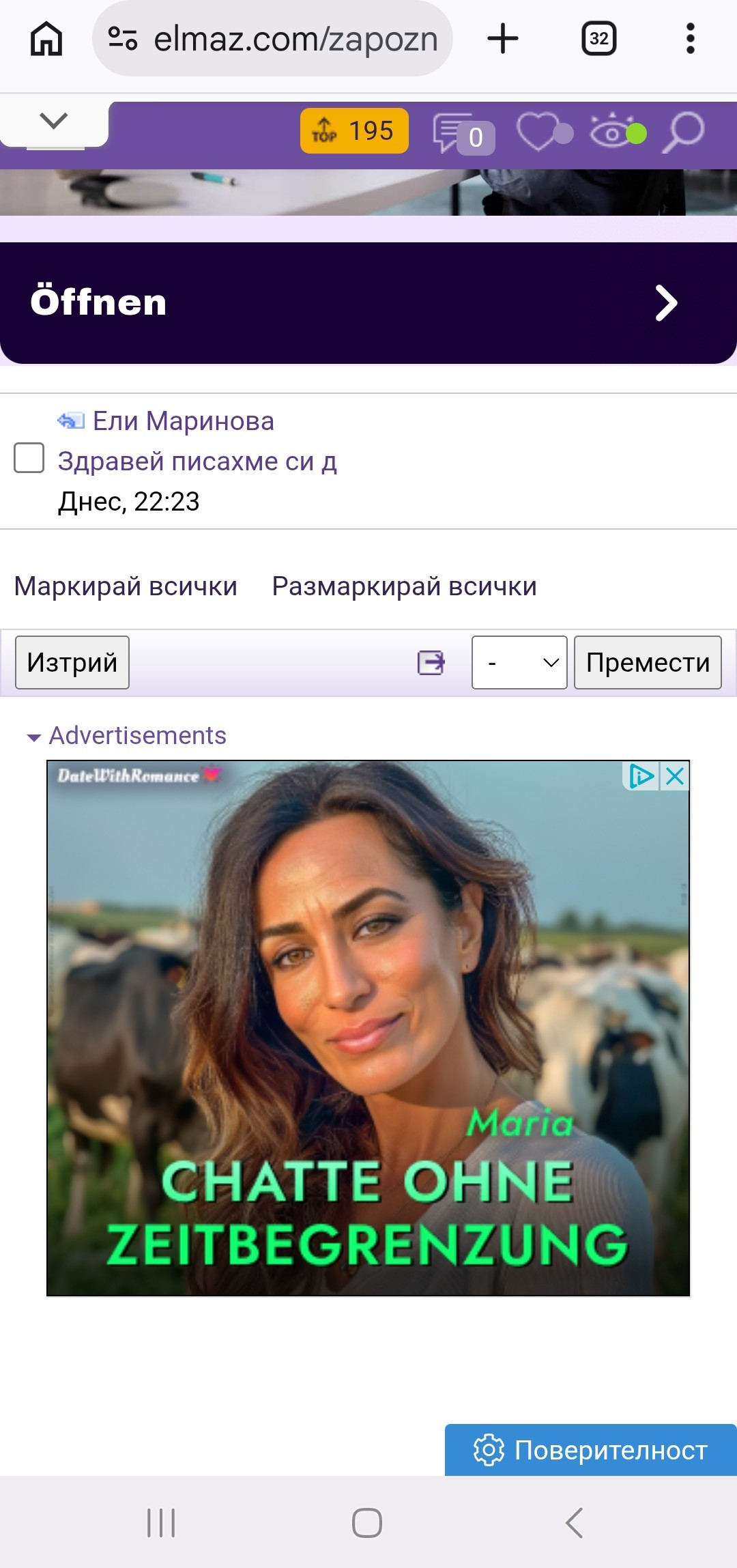Image resolution: width=737 pixels, height=1568 pixels.
Task: Tap Маркирай всички to select all
Action: pos(126,586)
